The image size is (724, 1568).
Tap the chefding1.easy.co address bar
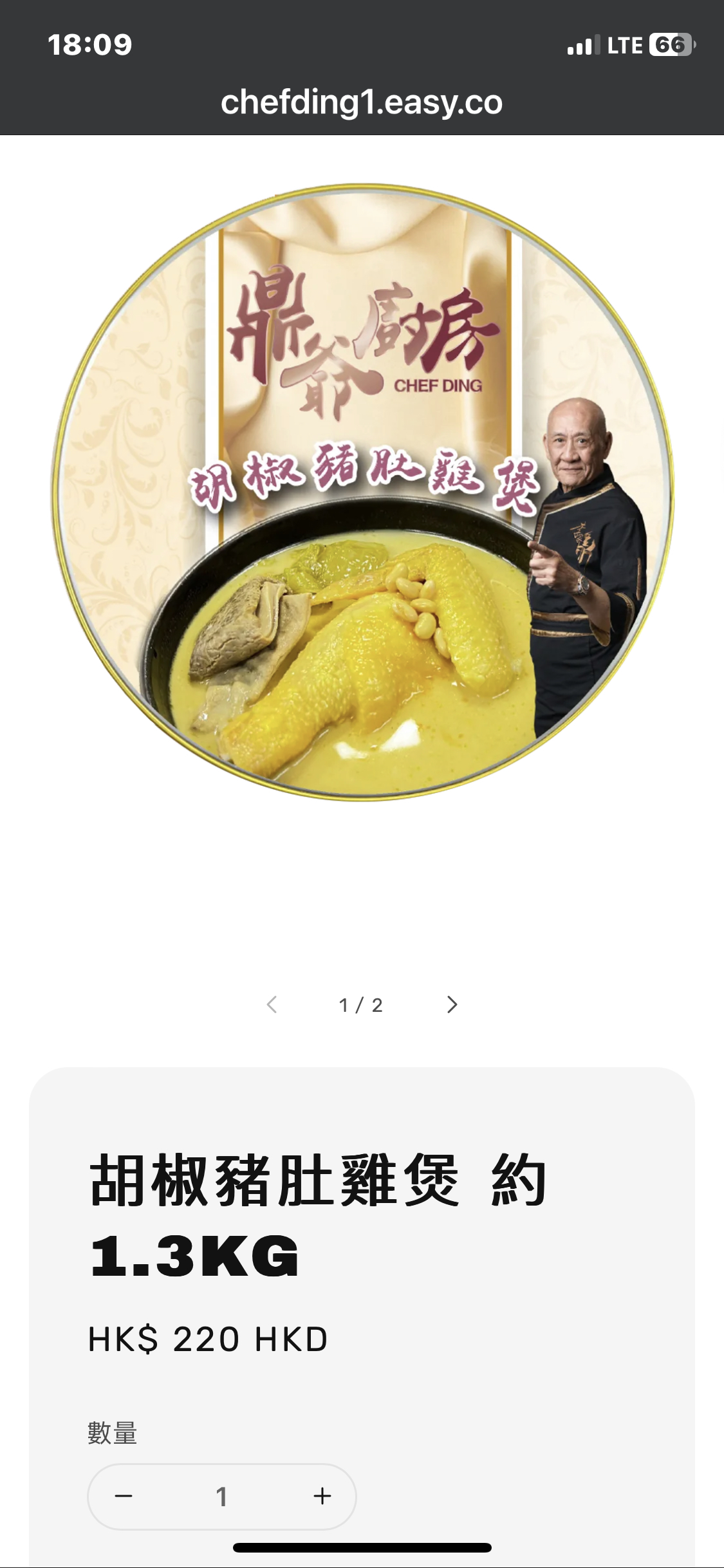pyautogui.click(x=362, y=102)
